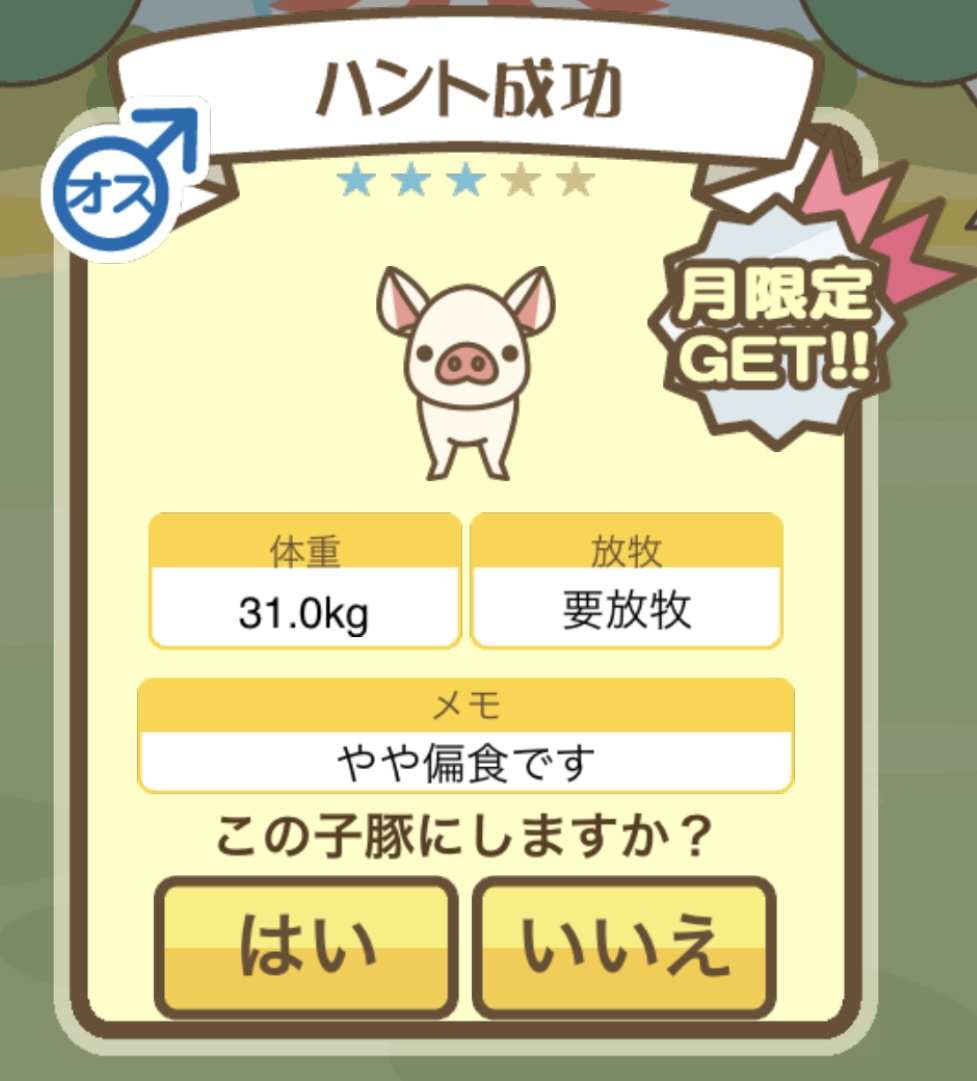Confirm this piglet with はい

point(307,945)
